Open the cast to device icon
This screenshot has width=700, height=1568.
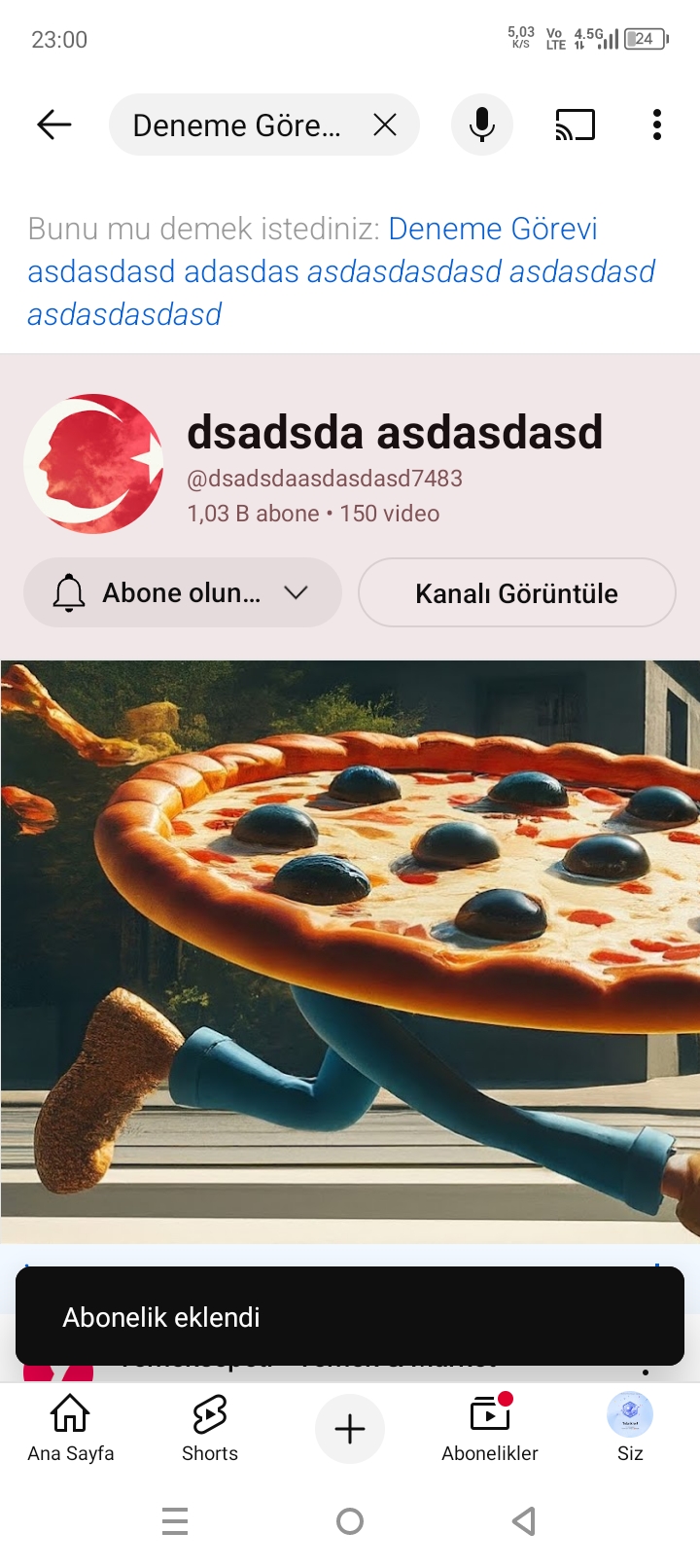(575, 125)
